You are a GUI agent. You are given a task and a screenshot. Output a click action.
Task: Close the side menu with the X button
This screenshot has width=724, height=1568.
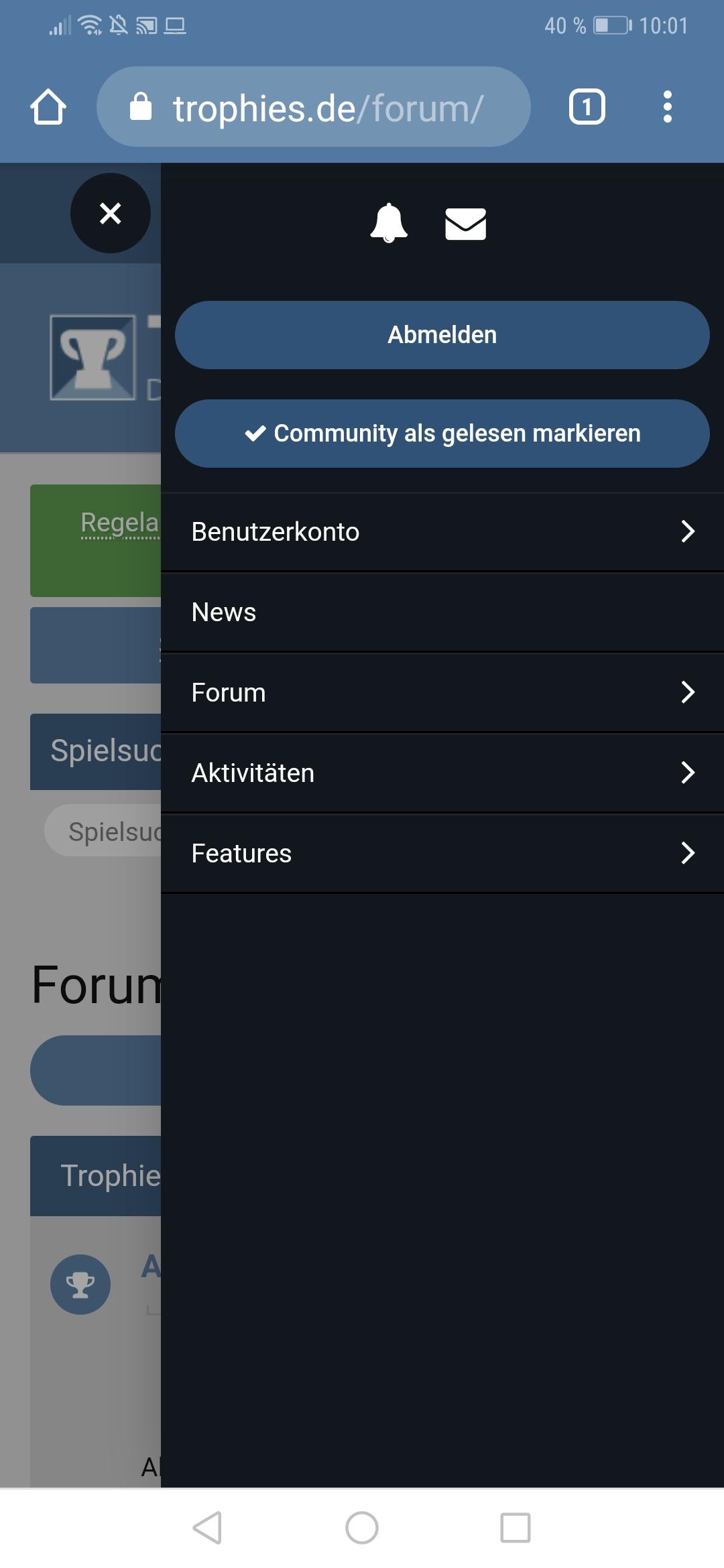pyautogui.click(x=111, y=213)
